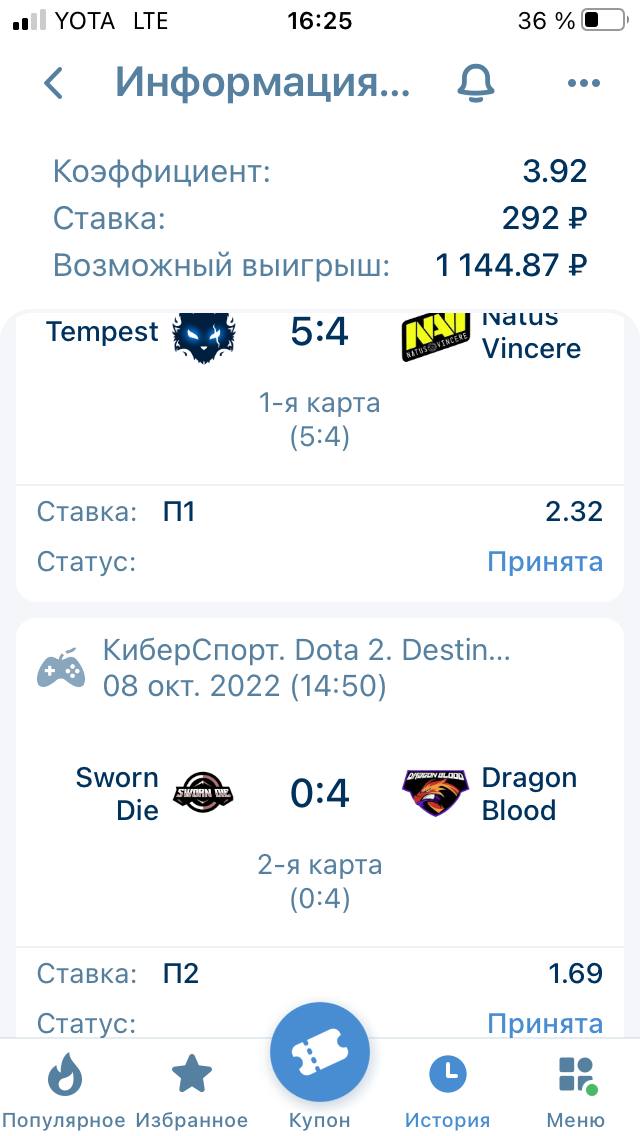Go back using the top arrow
Screen dimensions: 640x1136
54,83
